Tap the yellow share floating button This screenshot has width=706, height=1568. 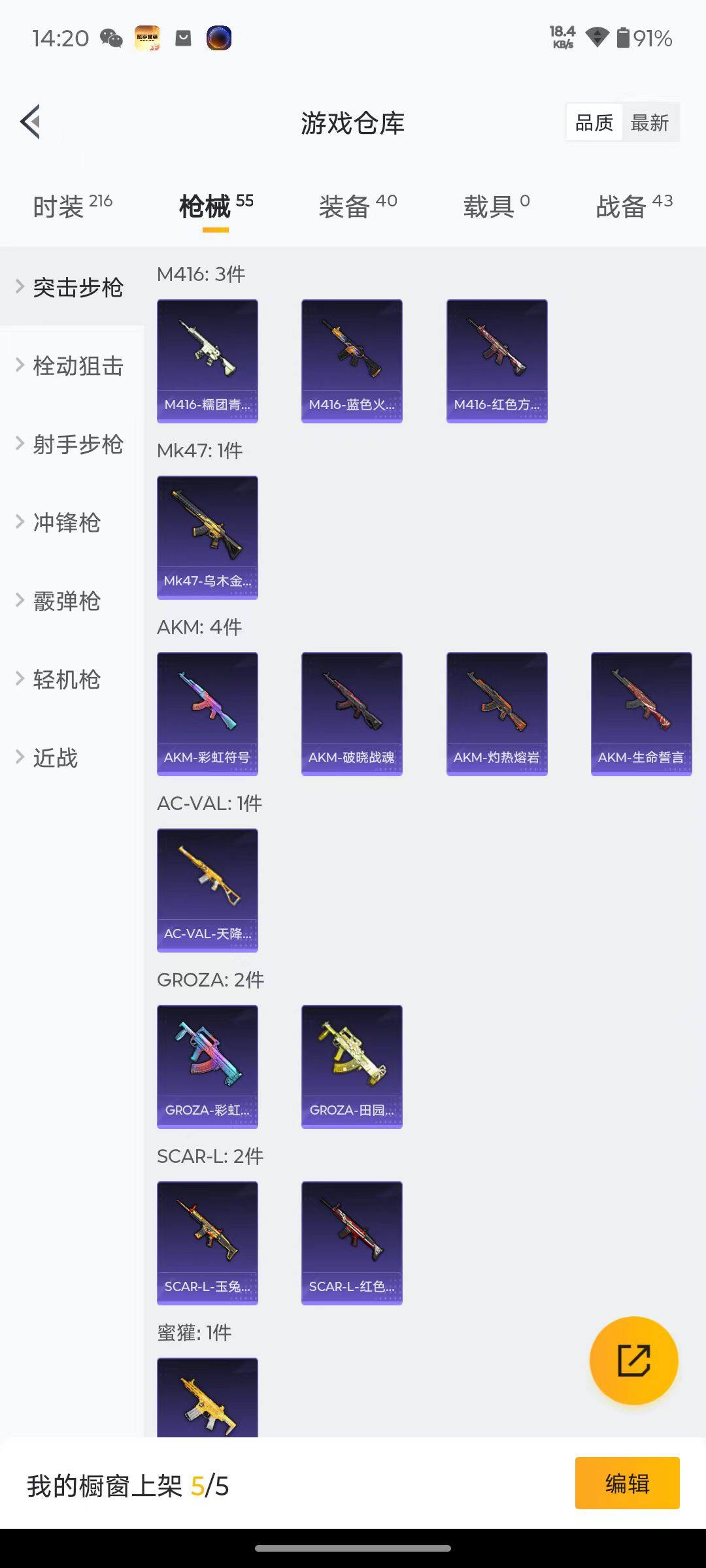tap(633, 1360)
